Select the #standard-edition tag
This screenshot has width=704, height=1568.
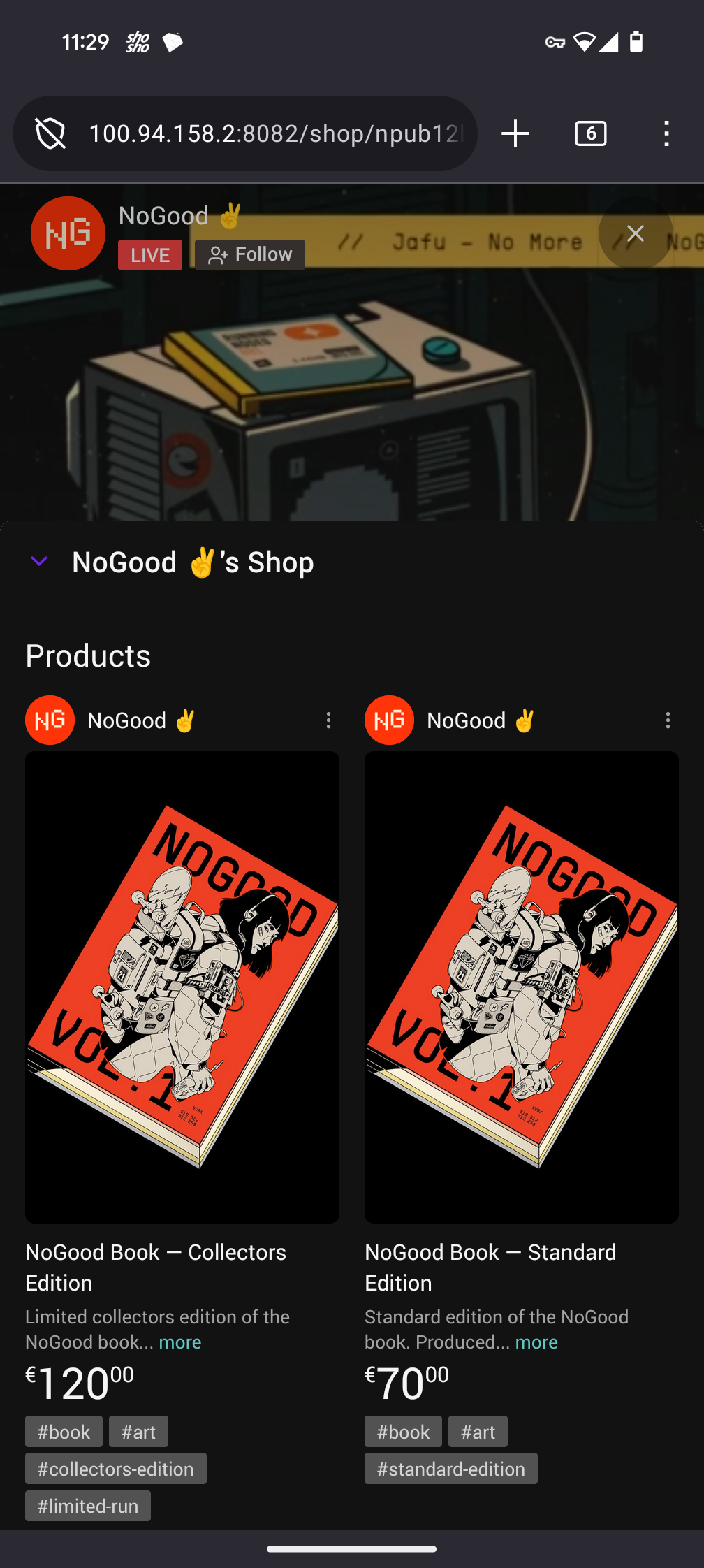(x=451, y=1469)
